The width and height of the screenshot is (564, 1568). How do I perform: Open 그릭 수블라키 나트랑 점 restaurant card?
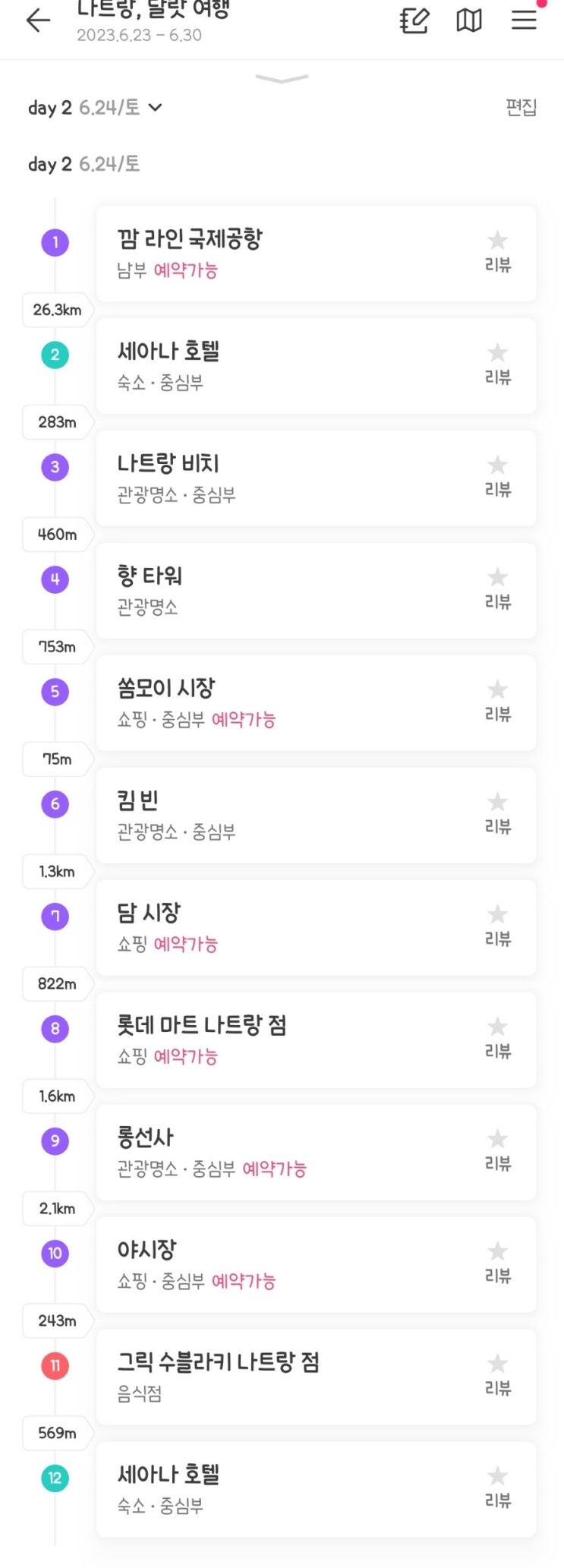pos(316,1377)
